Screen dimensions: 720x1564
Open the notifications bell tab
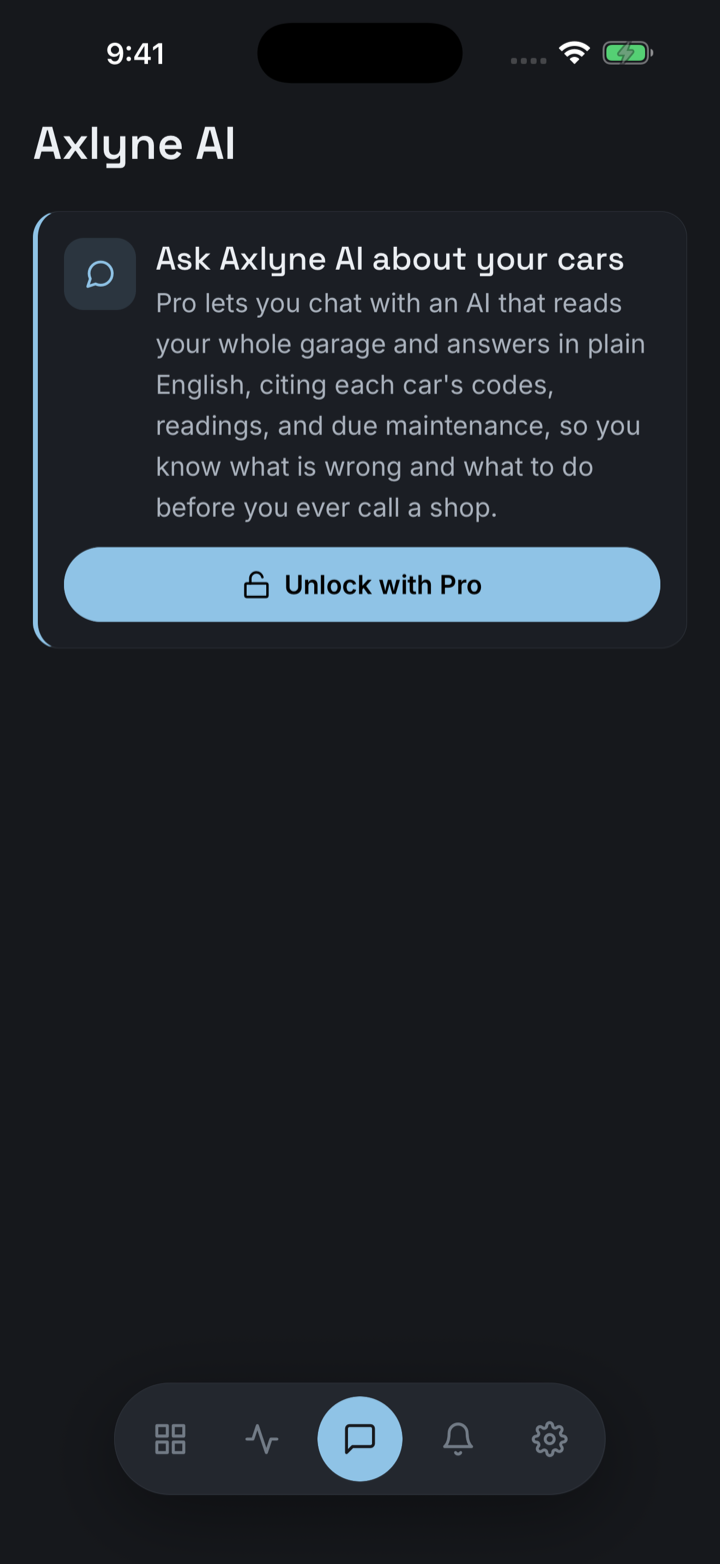[458, 1439]
